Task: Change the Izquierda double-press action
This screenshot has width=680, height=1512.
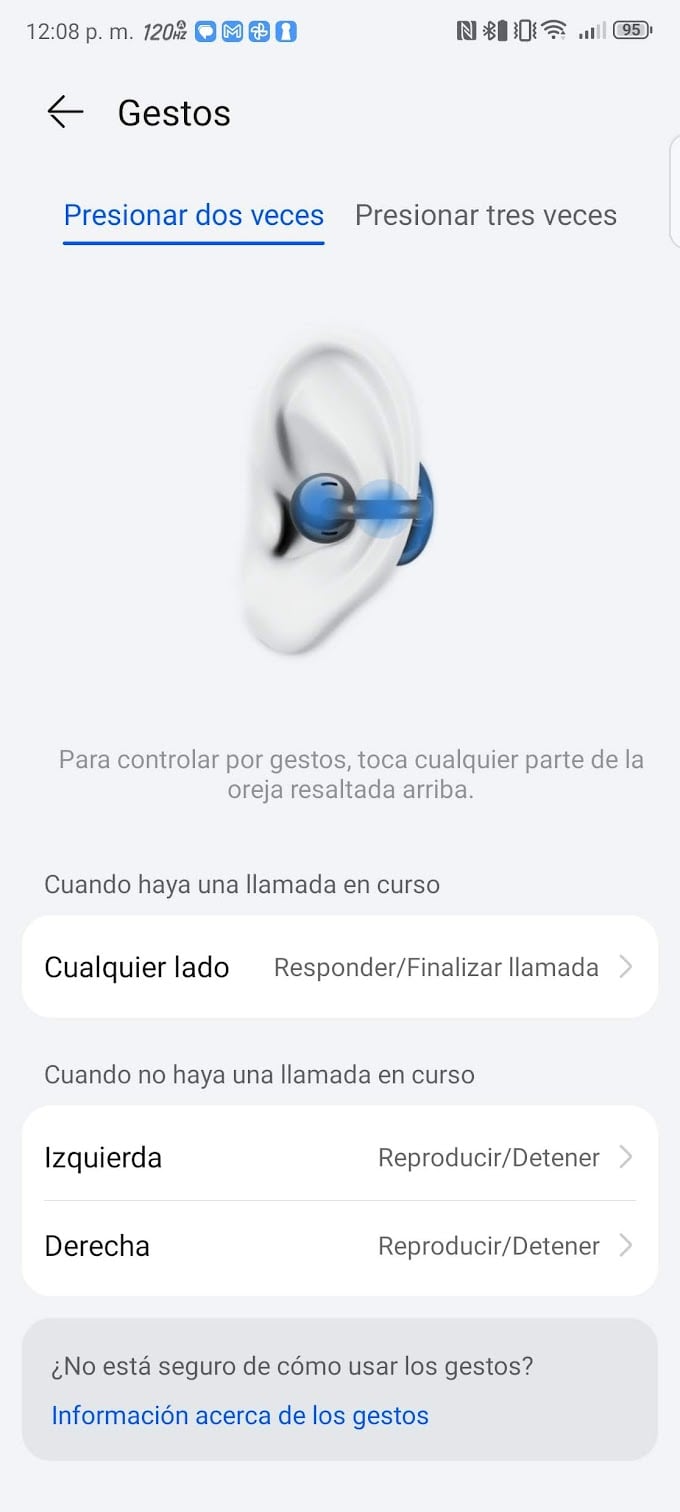Action: 340,1157
